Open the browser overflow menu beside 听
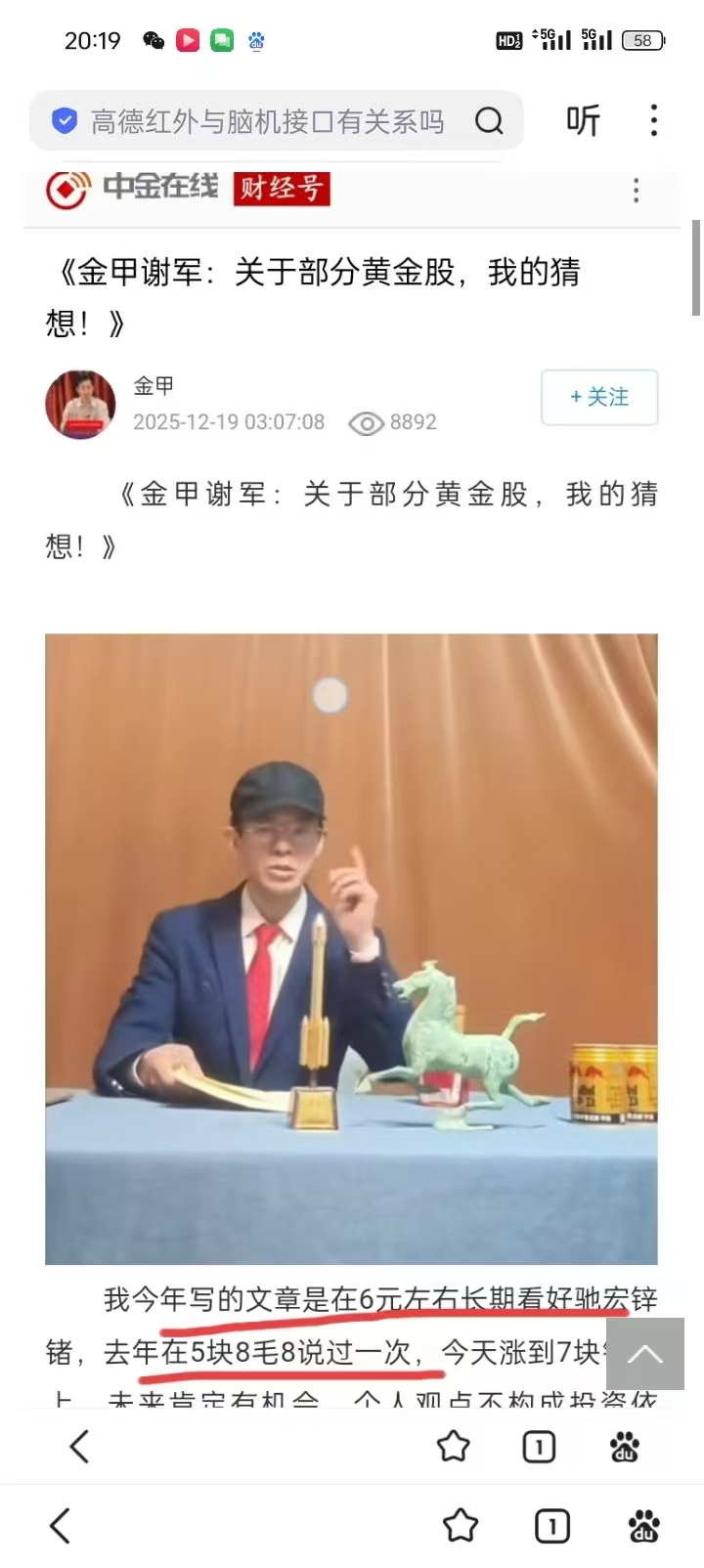 point(654,121)
